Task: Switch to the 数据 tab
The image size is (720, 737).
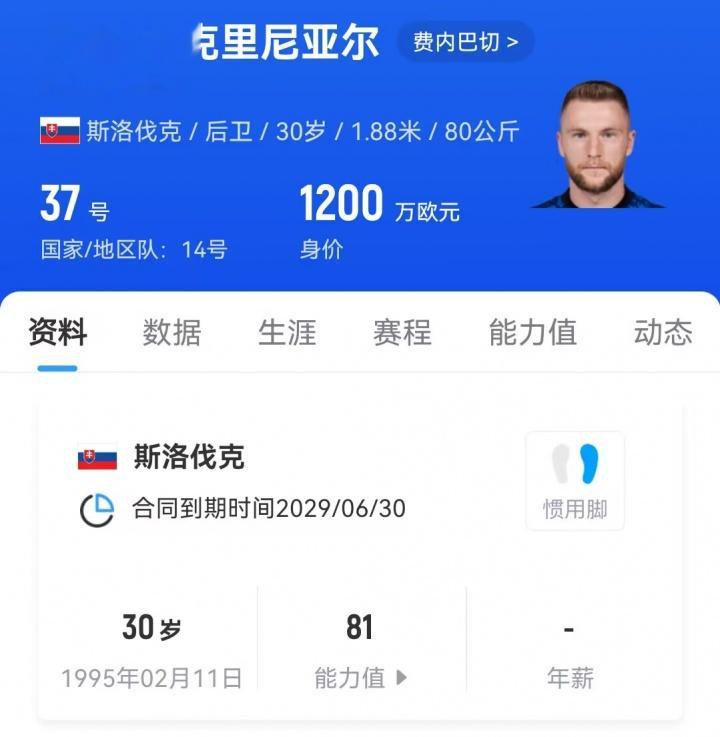Action: point(172,332)
